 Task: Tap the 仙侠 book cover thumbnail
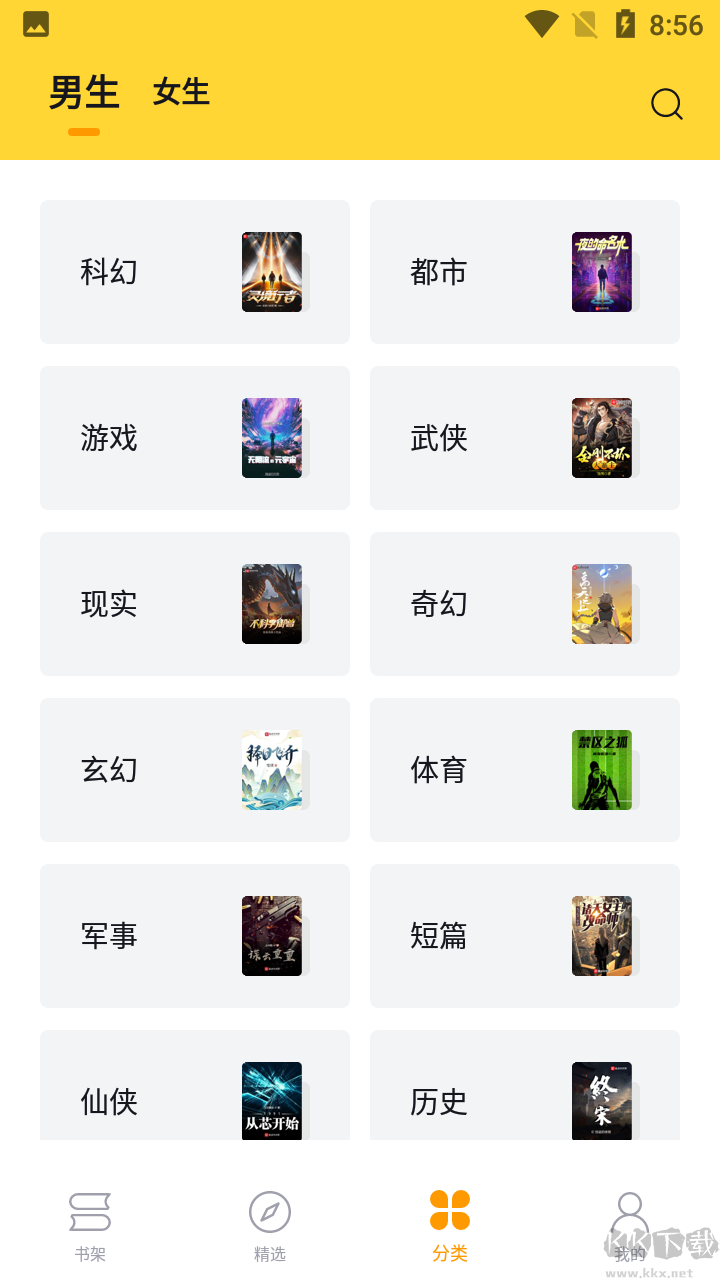(271, 1100)
